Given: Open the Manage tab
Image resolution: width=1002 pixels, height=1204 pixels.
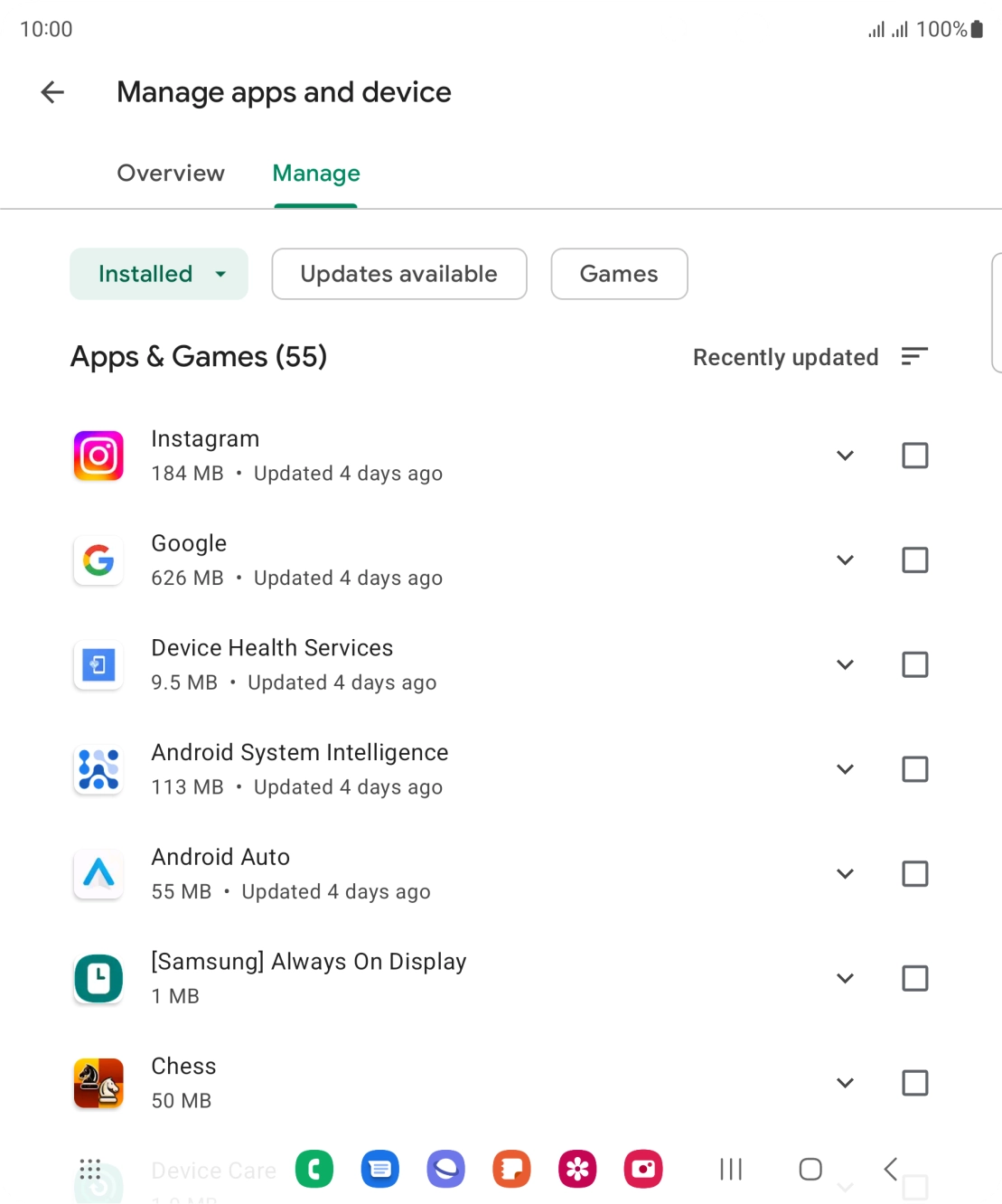Looking at the screenshot, I should 315,173.
